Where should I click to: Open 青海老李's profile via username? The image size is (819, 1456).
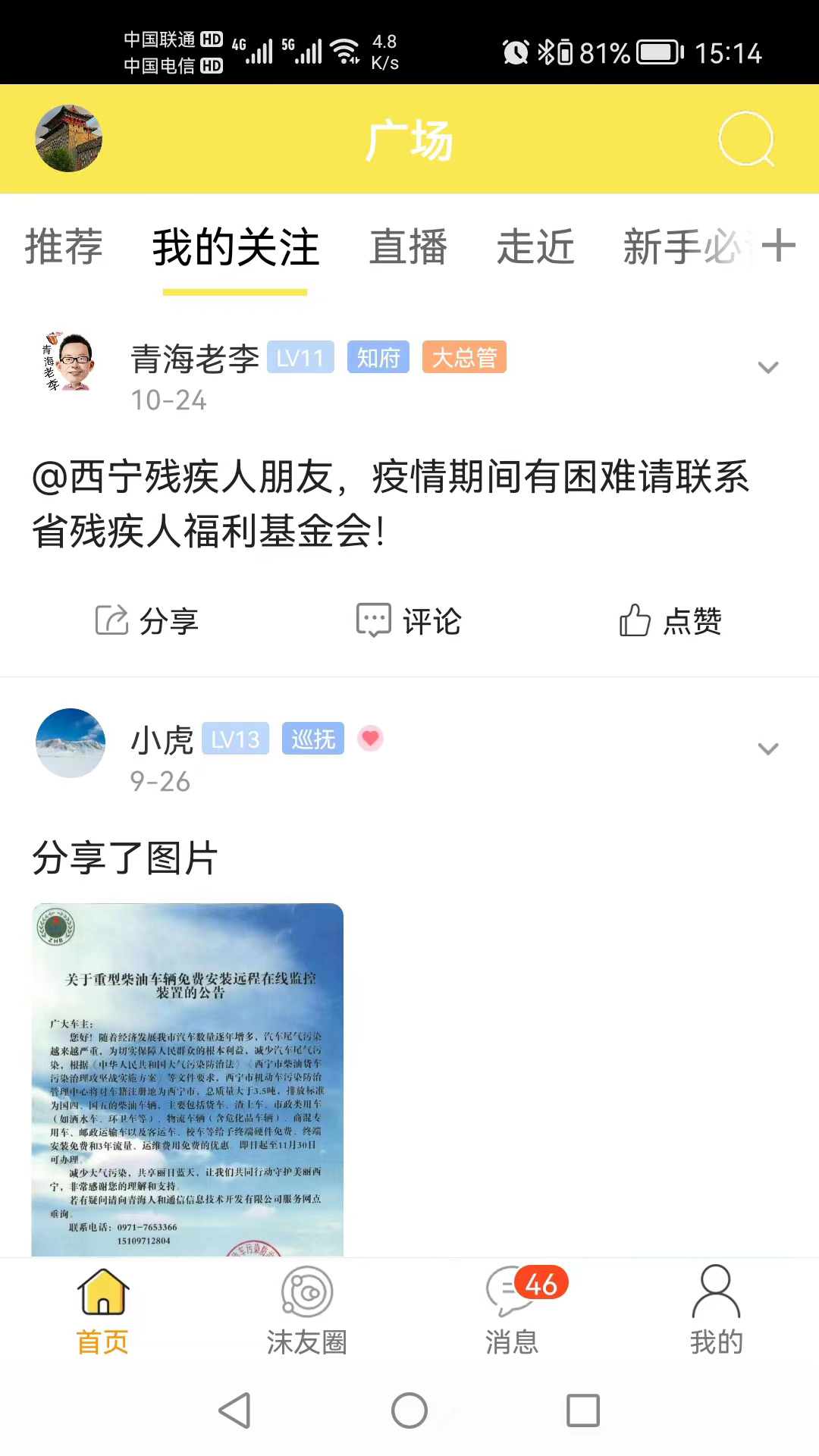[x=193, y=357]
